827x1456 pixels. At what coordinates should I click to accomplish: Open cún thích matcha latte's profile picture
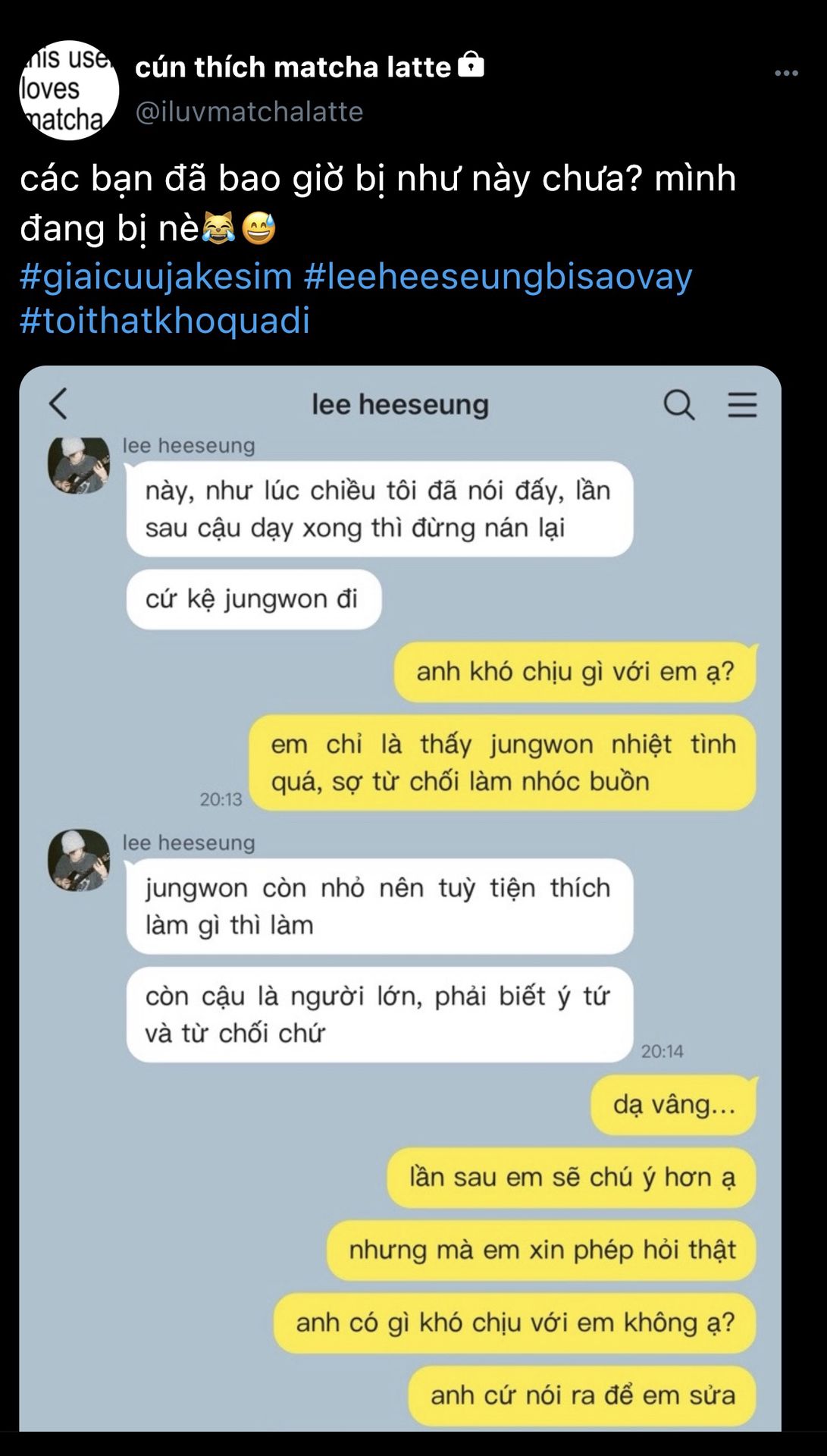point(69,90)
